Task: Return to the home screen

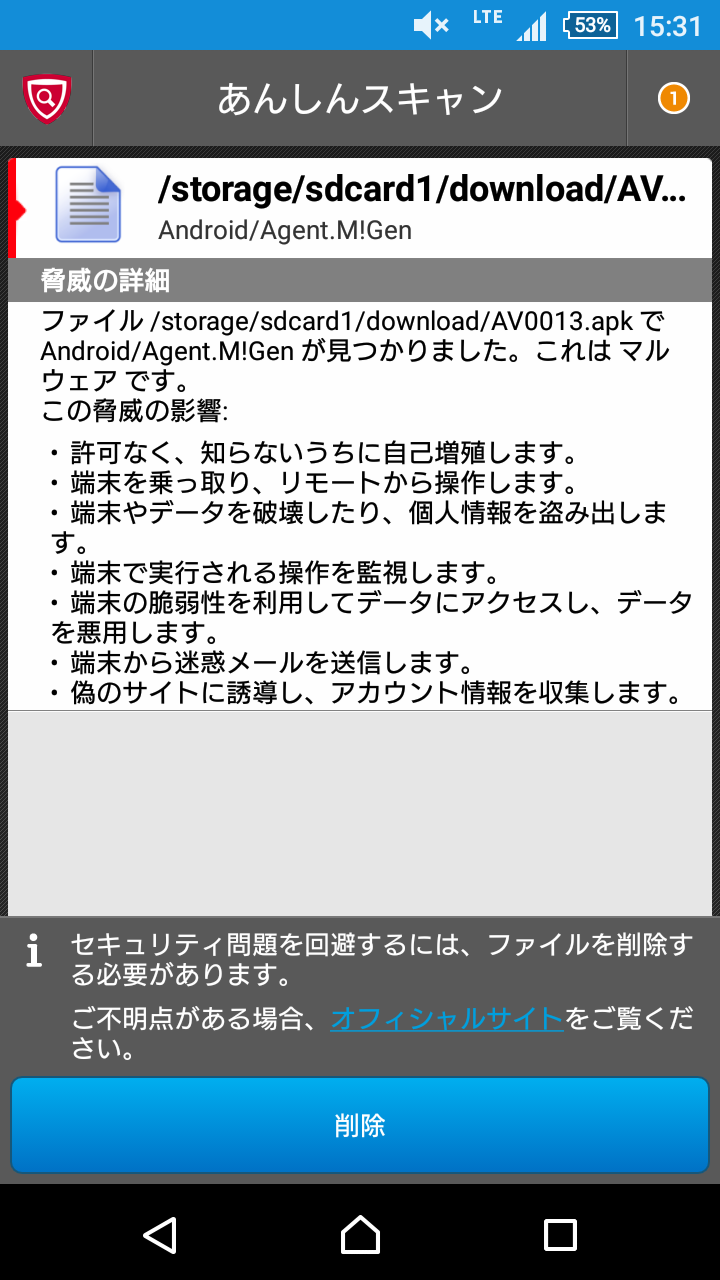Action: pos(360,1235)
